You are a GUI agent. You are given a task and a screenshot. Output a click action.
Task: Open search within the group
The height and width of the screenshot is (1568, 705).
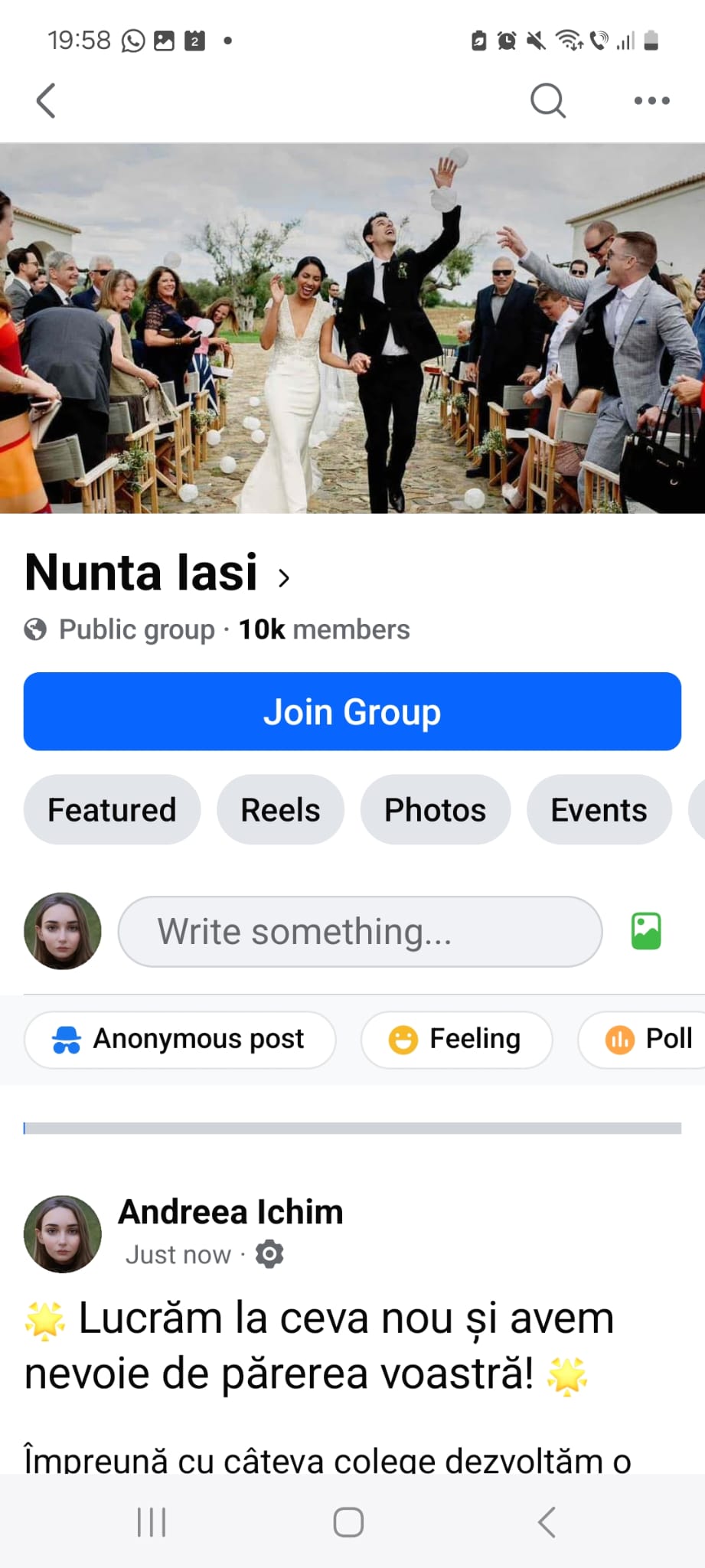[548, 100]
